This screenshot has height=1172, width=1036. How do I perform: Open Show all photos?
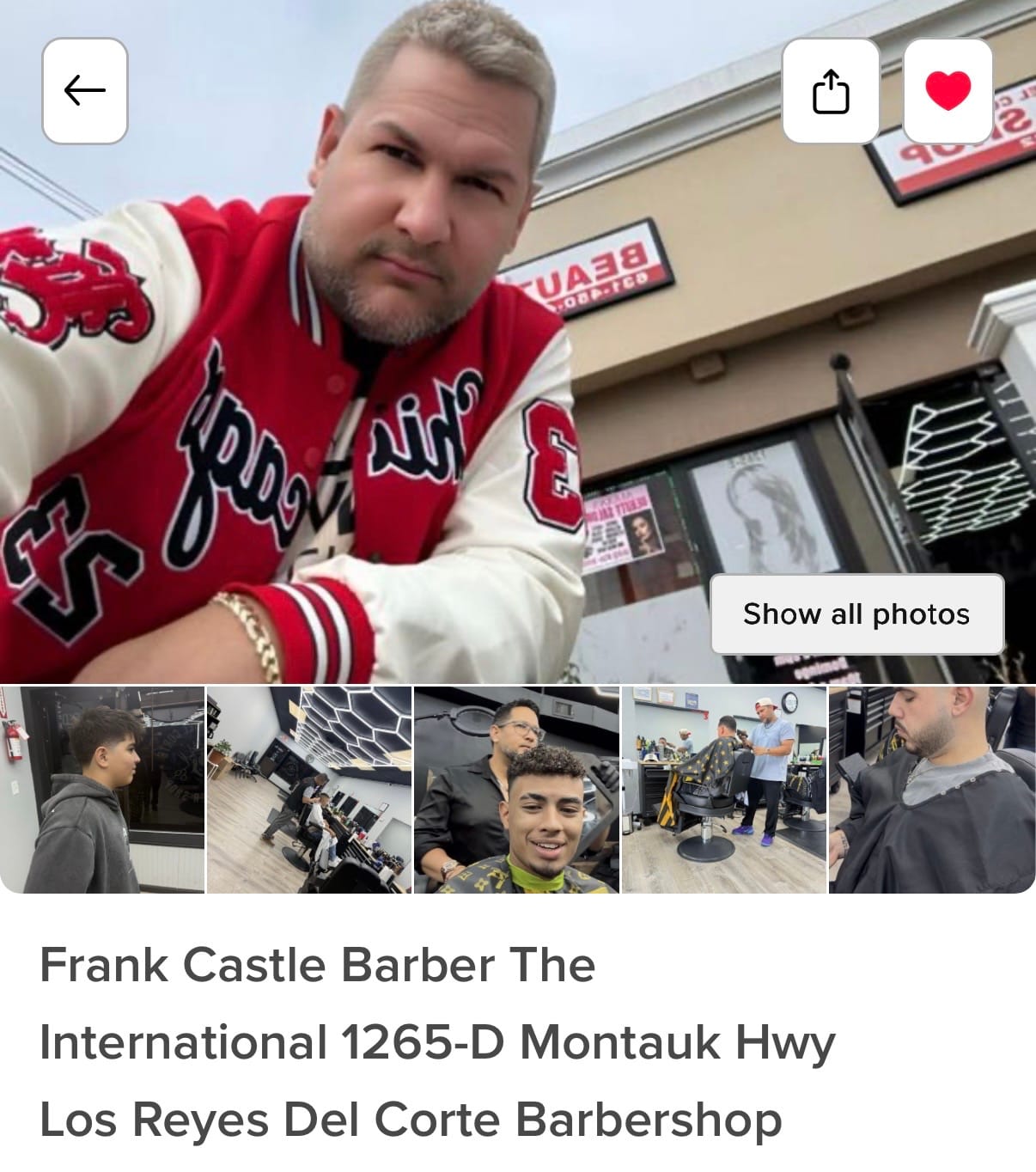(856, 614)
